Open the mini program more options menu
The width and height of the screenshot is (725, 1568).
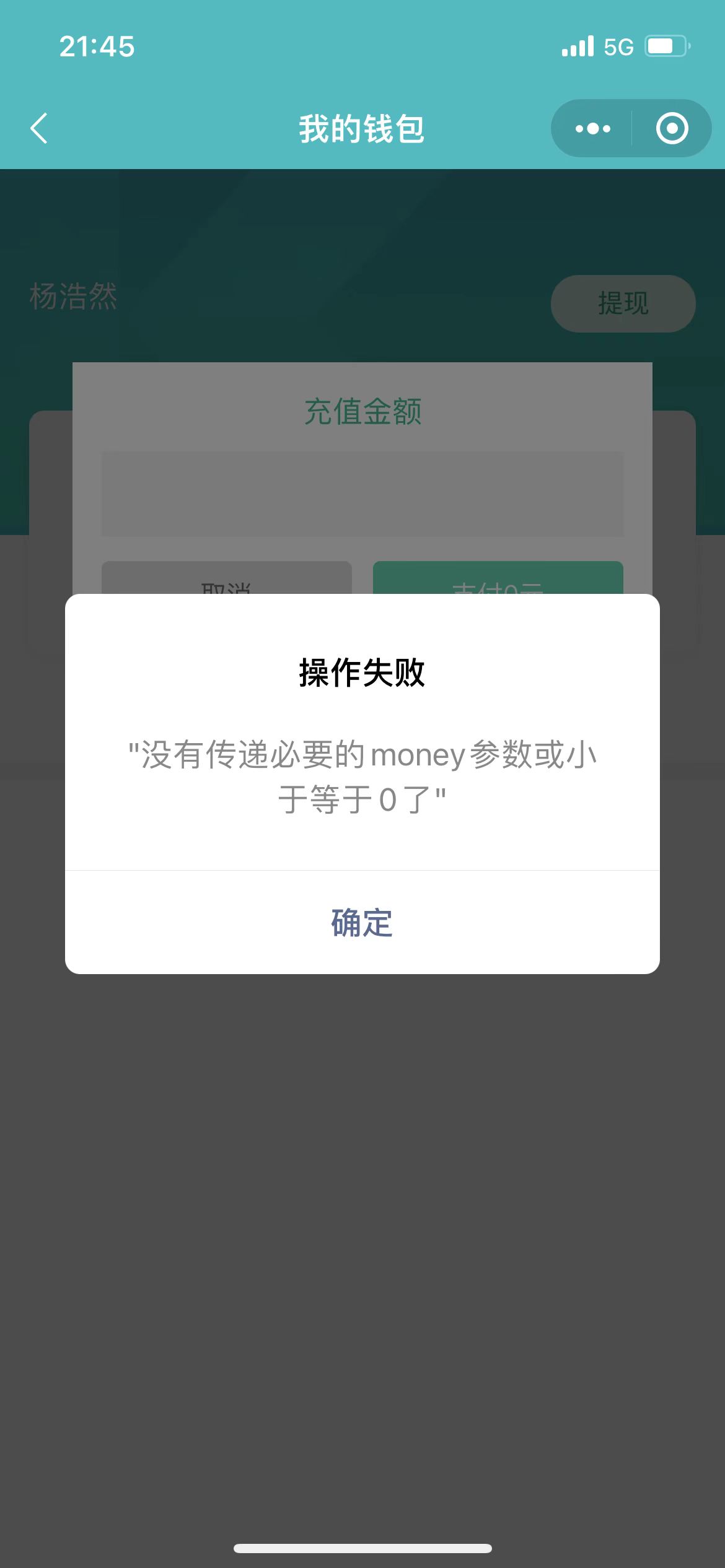592,129
